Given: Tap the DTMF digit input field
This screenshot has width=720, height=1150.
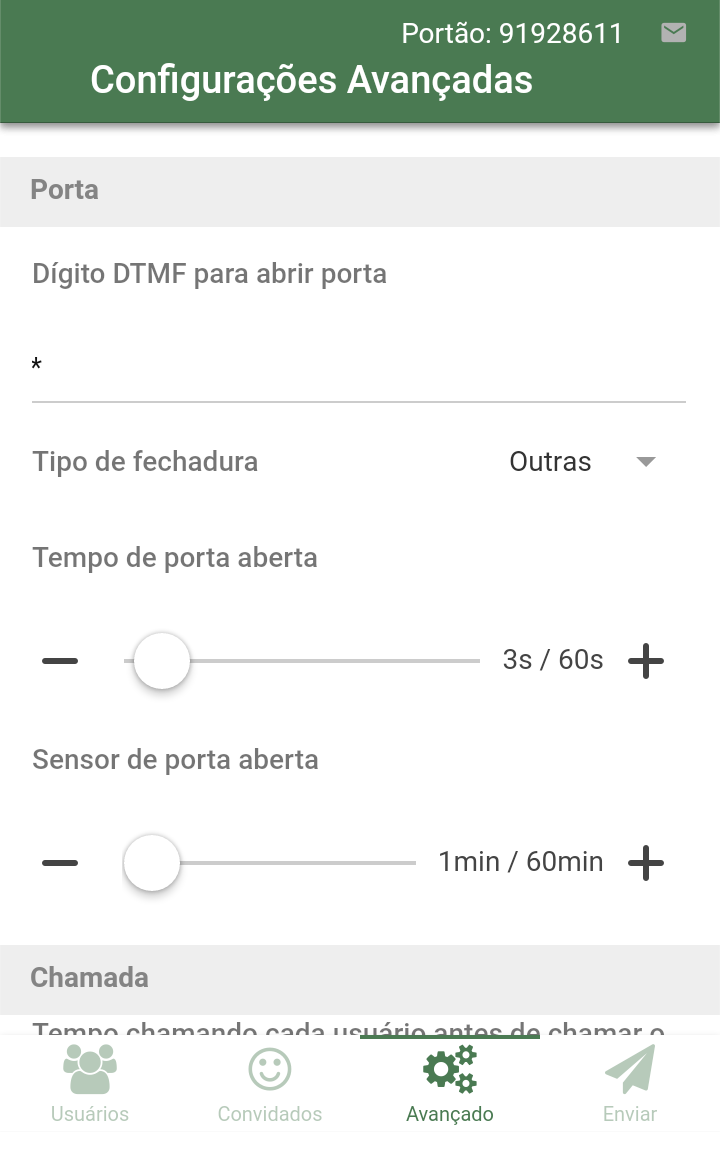Looking at the screenshot, I should click(x=358, y=367).
